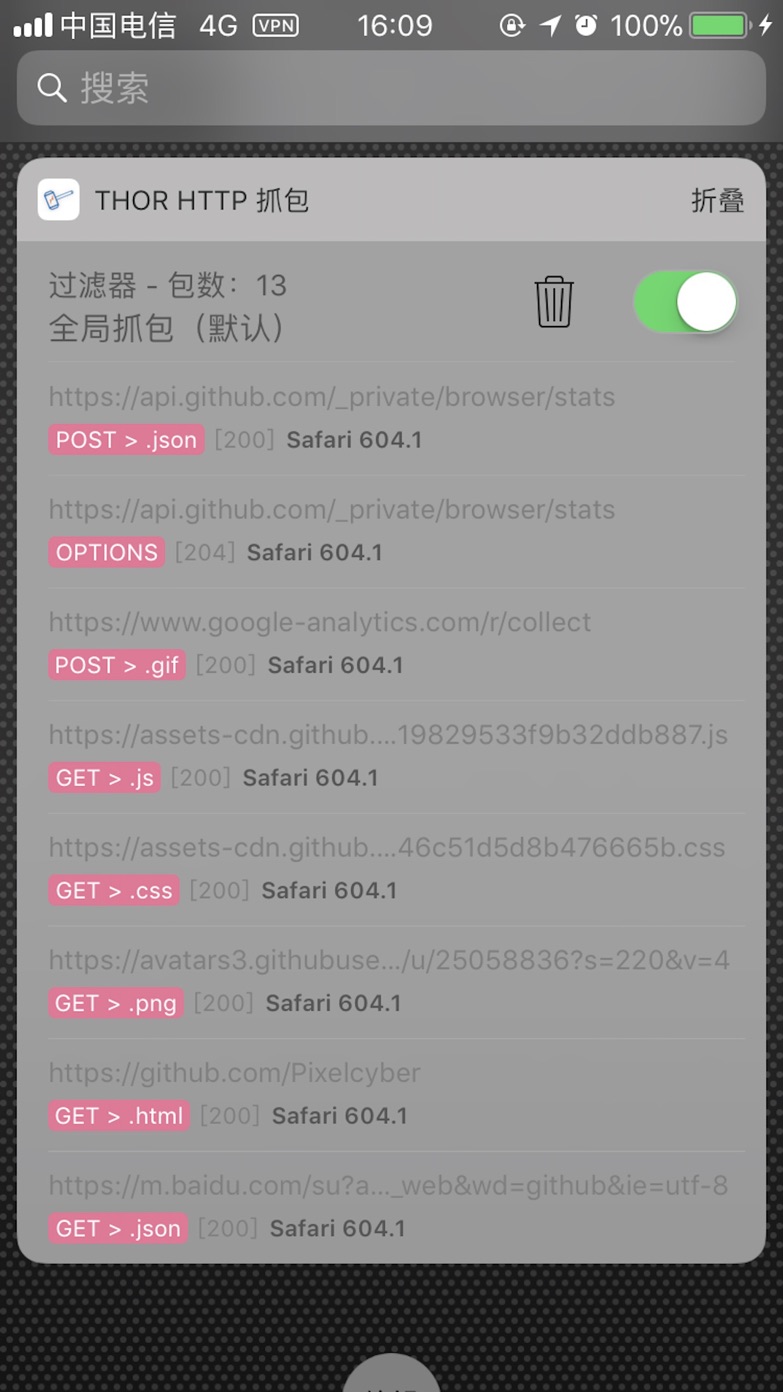Screen dimensions: 783x1392
Task: Open the assets-cdn GET .js request
Action: pos(390,756)
